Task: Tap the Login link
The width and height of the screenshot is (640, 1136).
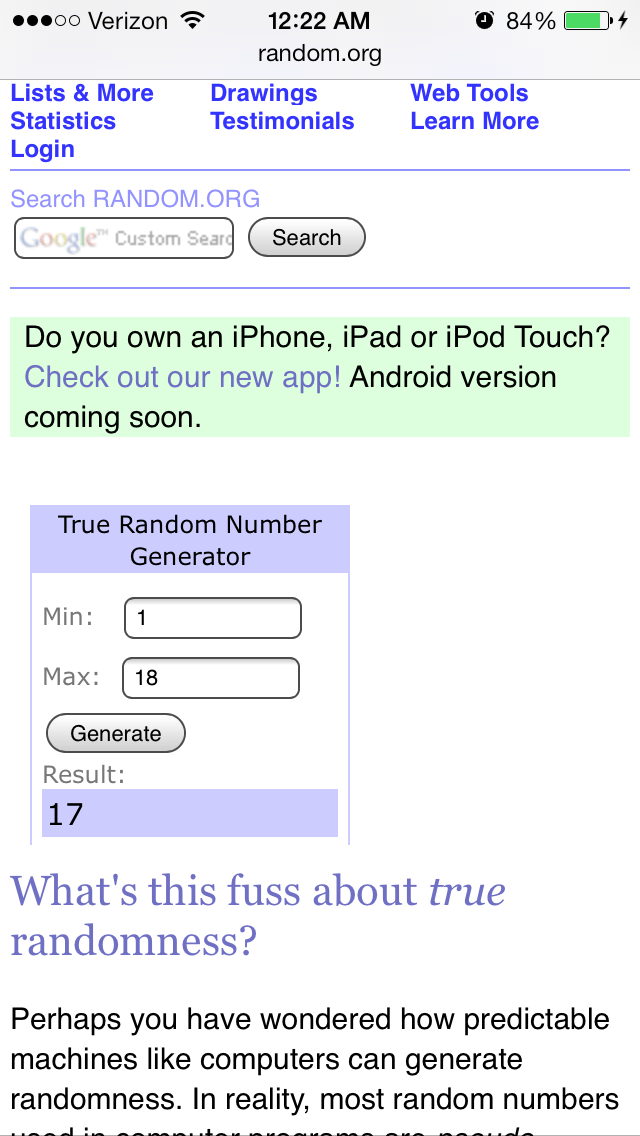Action: 42,149
